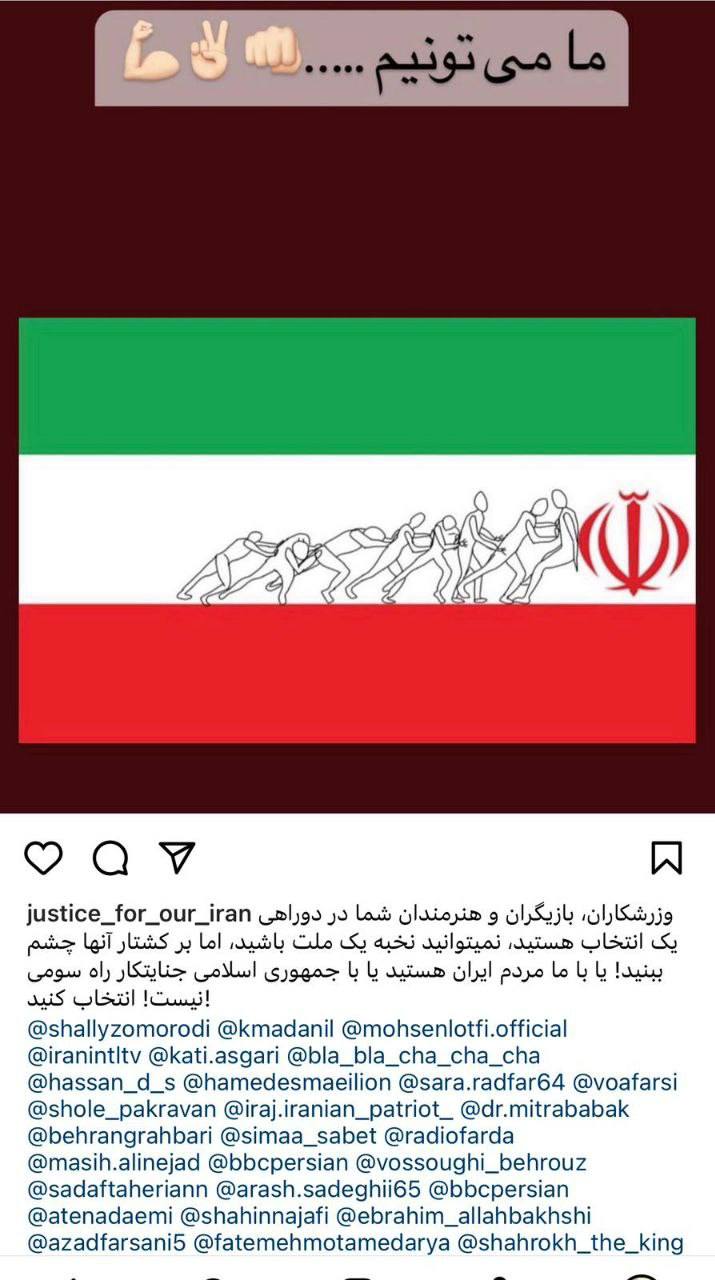Open comments on this post
715x1280 pixels.
pyautogui.click(x=111, y=858)
